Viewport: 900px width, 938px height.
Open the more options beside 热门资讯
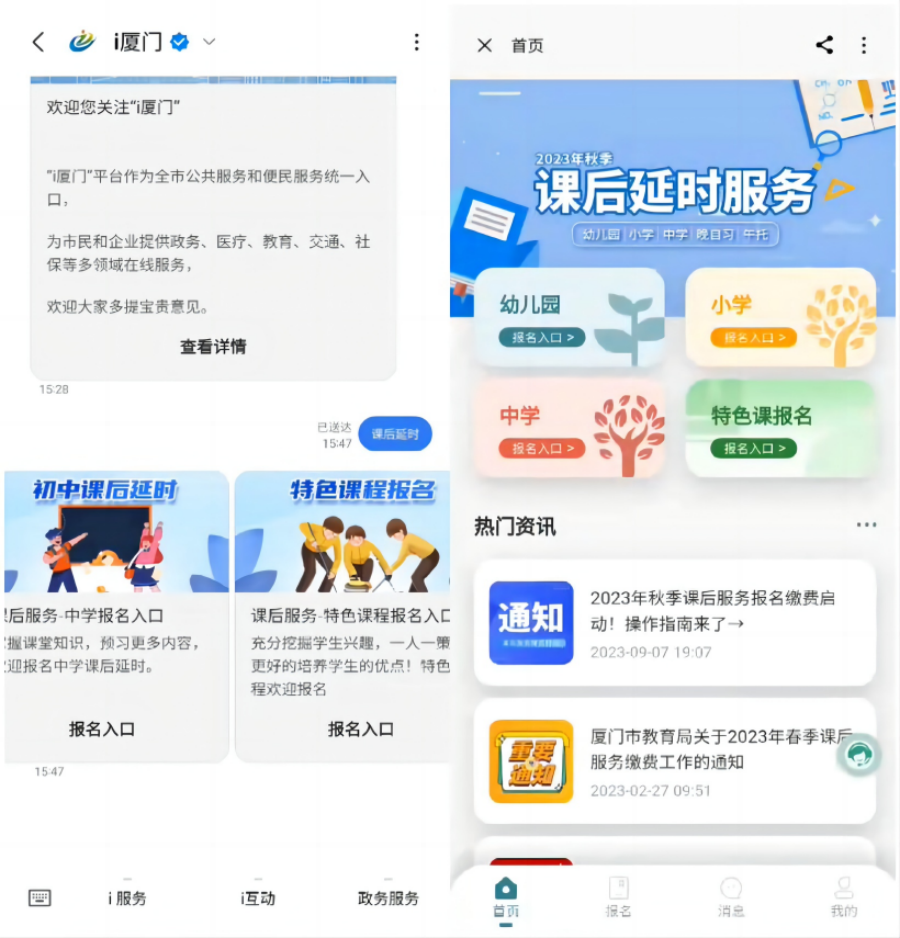click(866, 525)
